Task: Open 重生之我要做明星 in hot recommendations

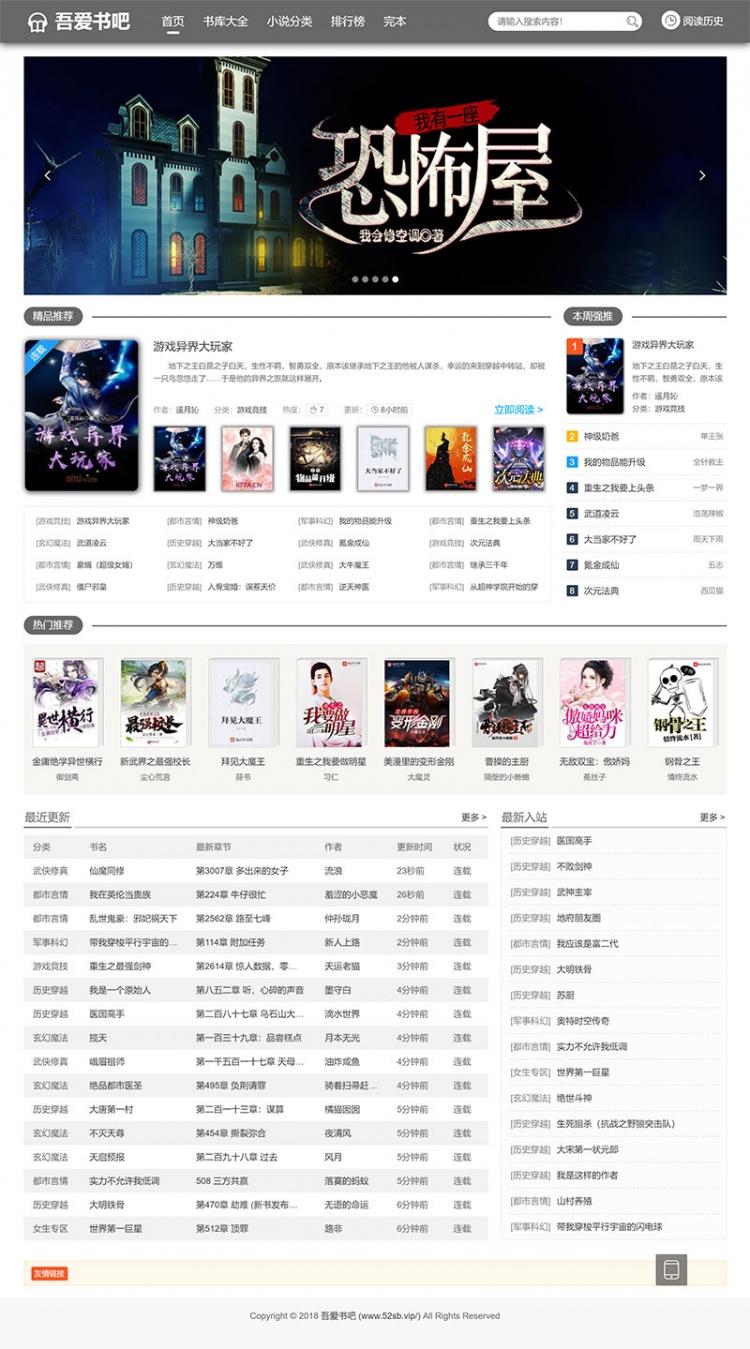Action: [x=330, y=703]
